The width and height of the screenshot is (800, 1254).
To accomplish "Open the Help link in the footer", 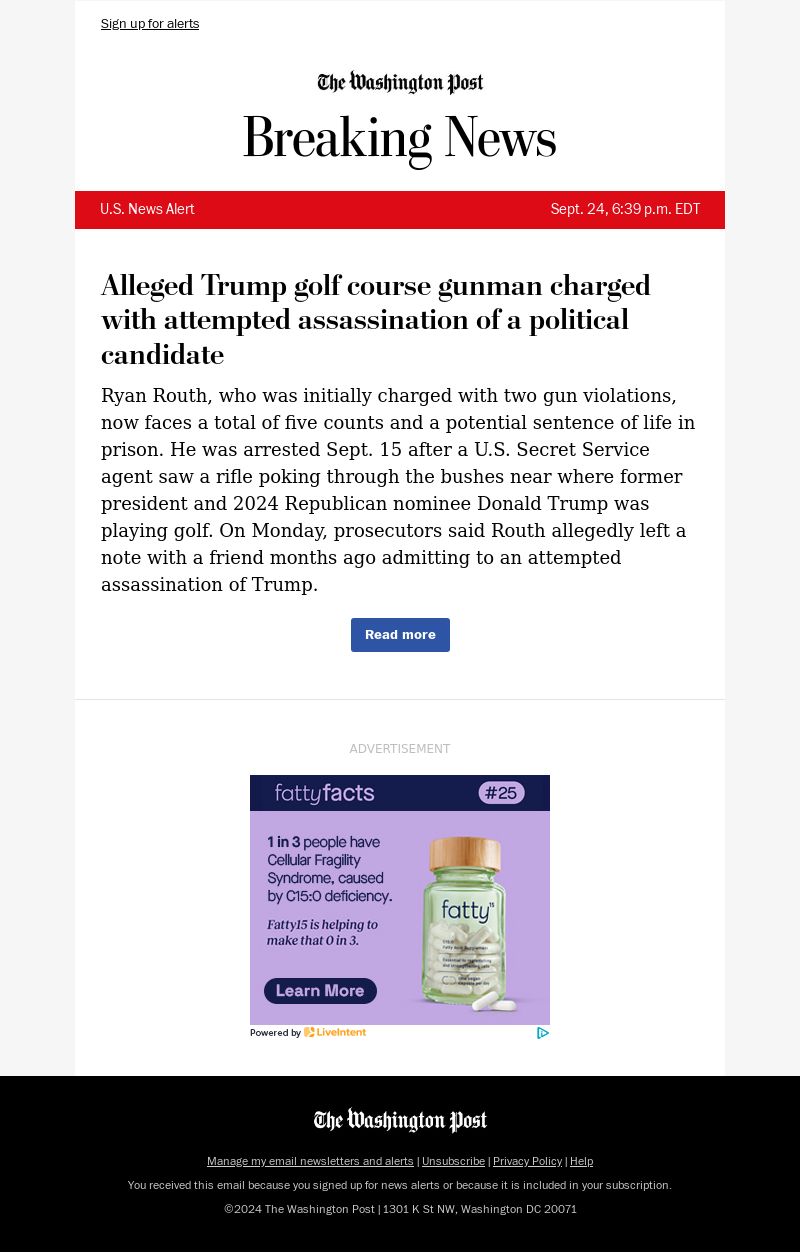I will 581,1161.
